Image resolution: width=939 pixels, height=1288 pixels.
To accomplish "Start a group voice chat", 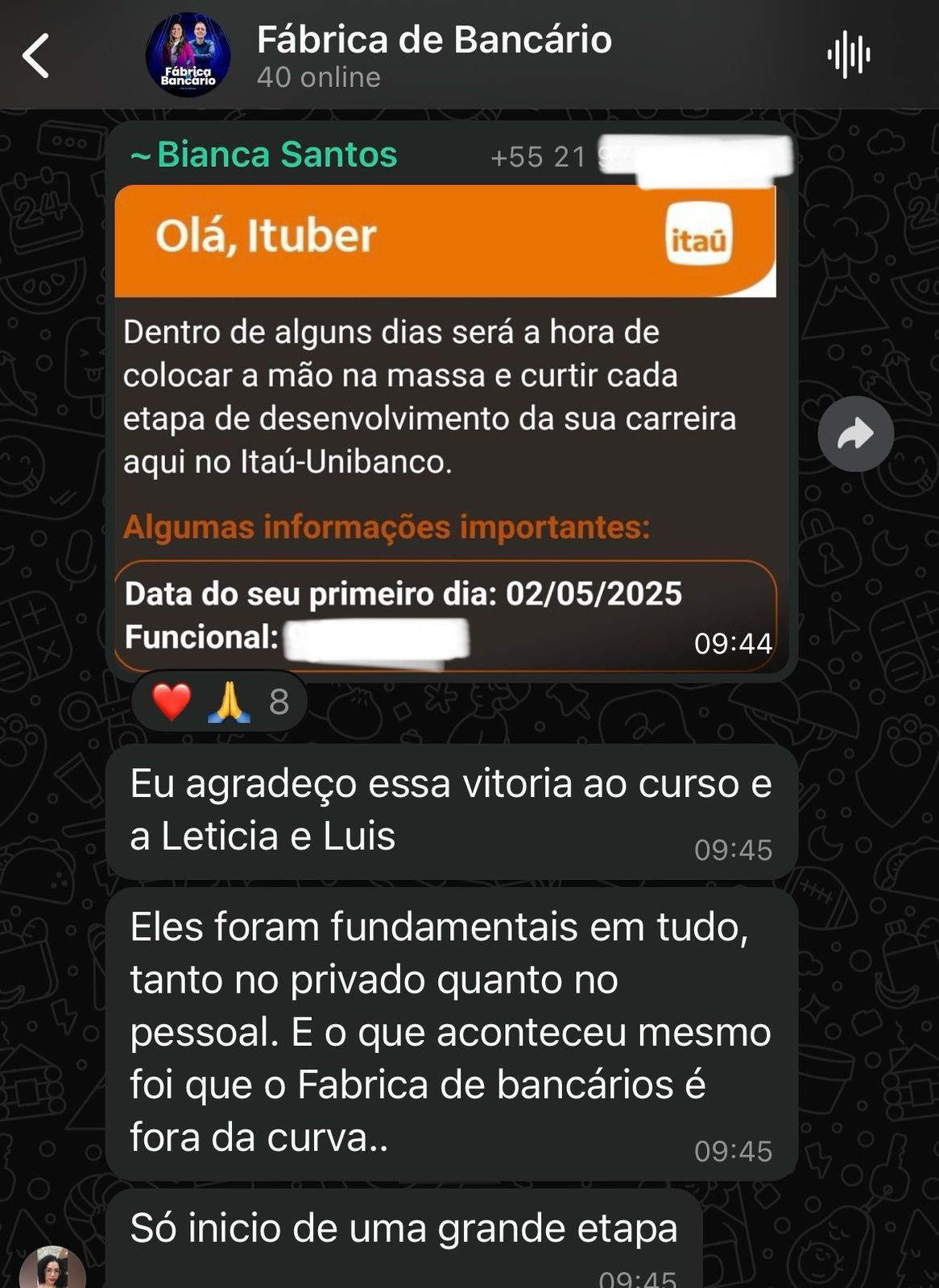I will (848, 56).
